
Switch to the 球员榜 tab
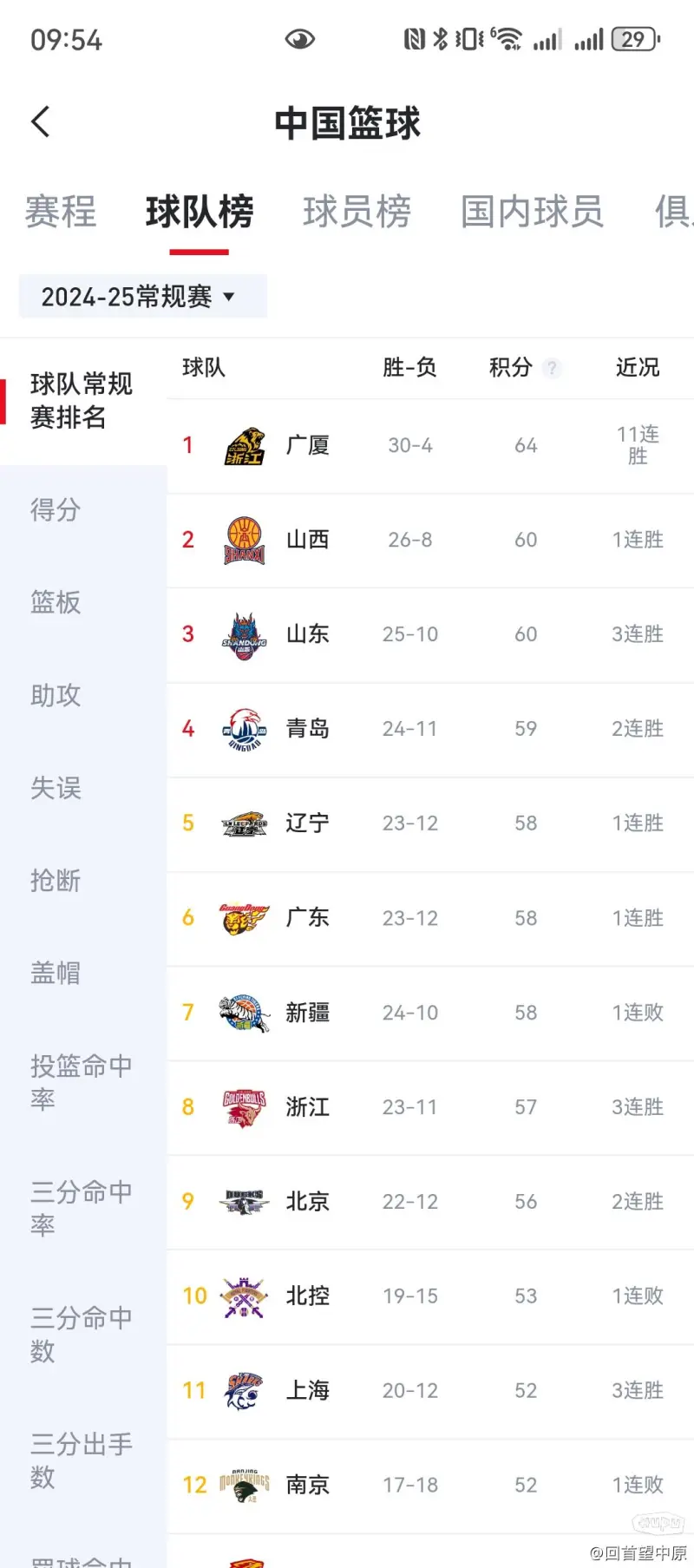tap(357, 213)
